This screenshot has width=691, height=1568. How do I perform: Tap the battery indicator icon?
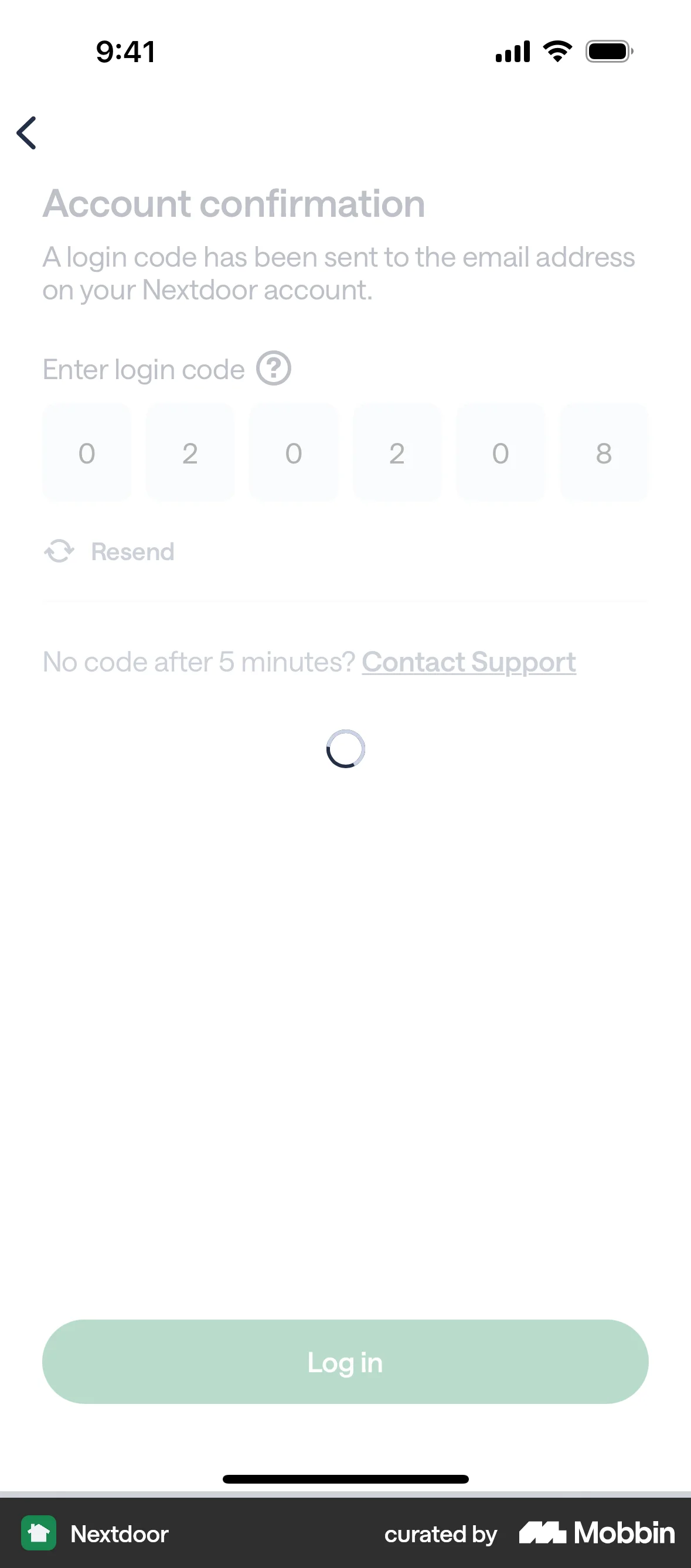click(607, 52)
